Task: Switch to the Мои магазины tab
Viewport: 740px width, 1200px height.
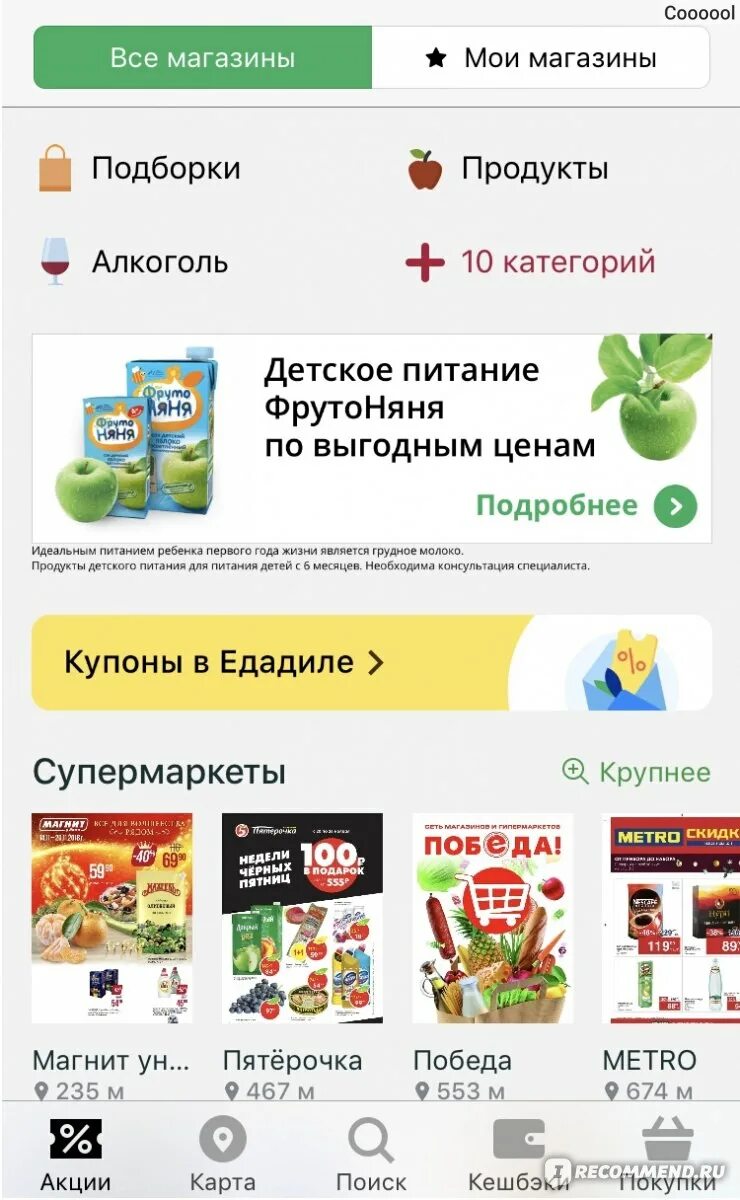Action: (x=541, y=57)
